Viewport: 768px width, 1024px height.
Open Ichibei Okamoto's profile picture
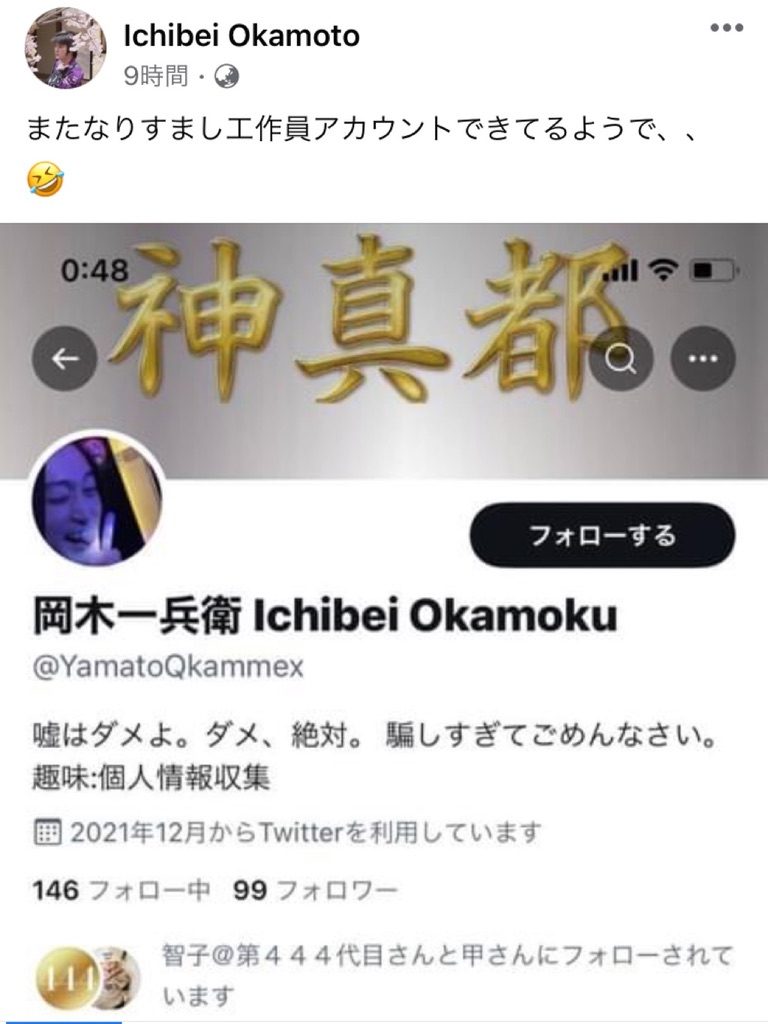(65, 49)
